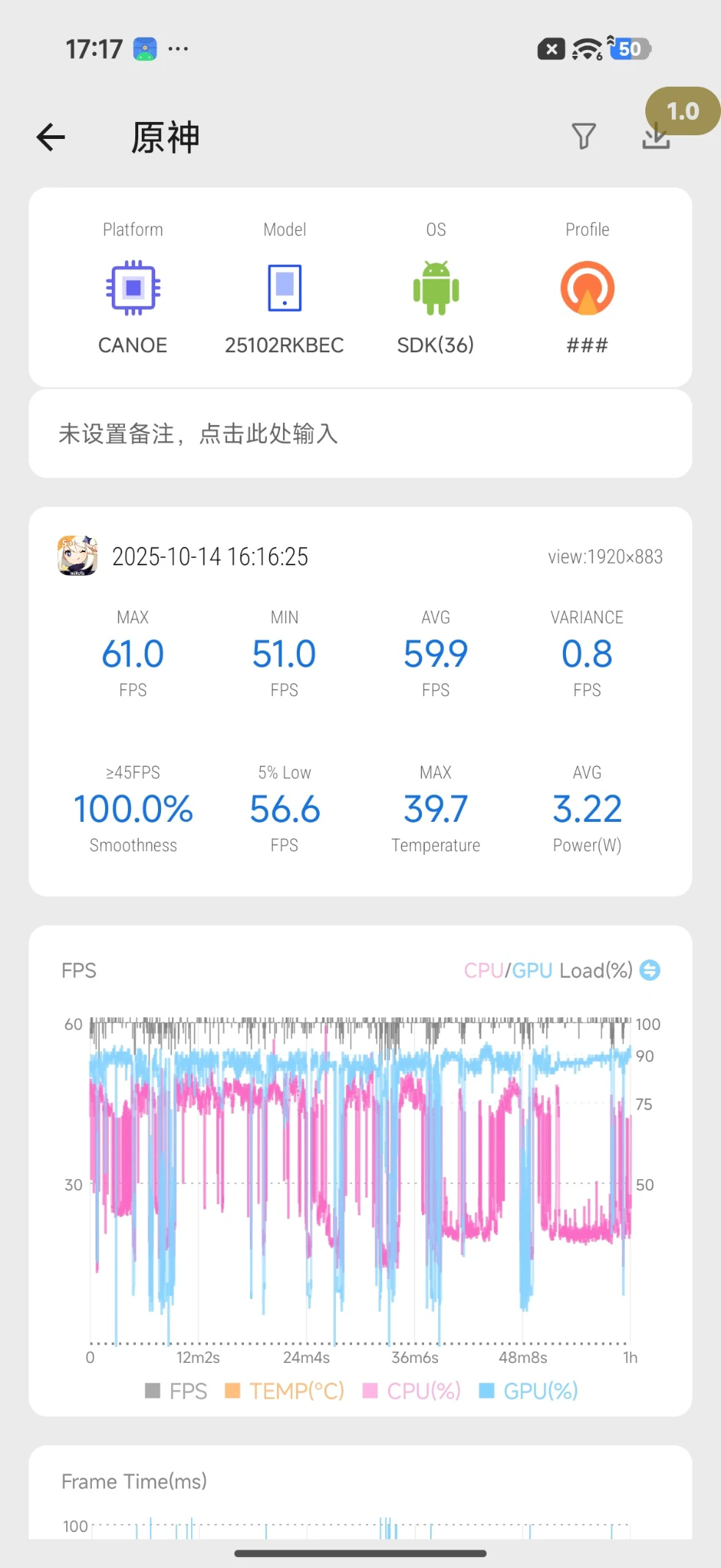Open the filter funnel icon
721x1568 pixels.
(584, 136)
